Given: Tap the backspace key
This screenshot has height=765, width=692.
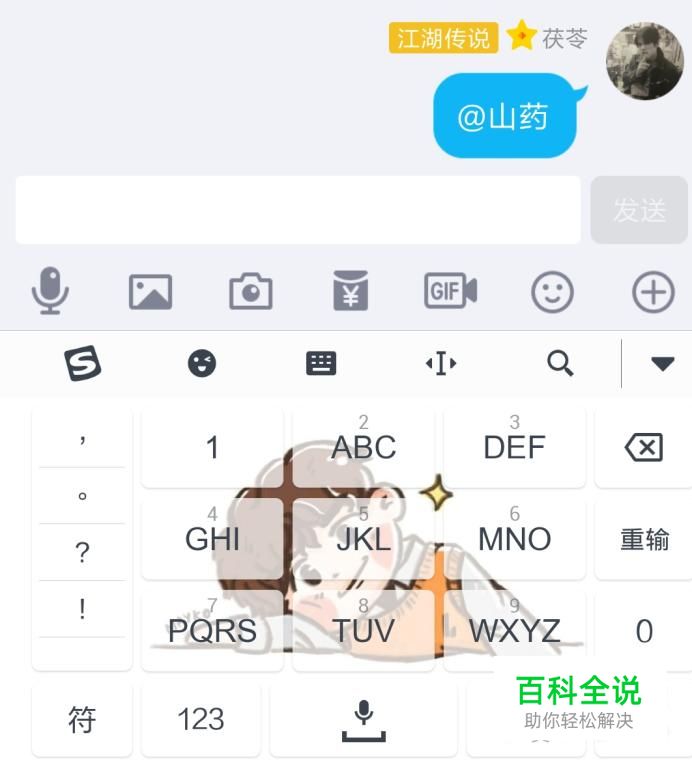Looking at the screenshot, I should click(644, 447).
